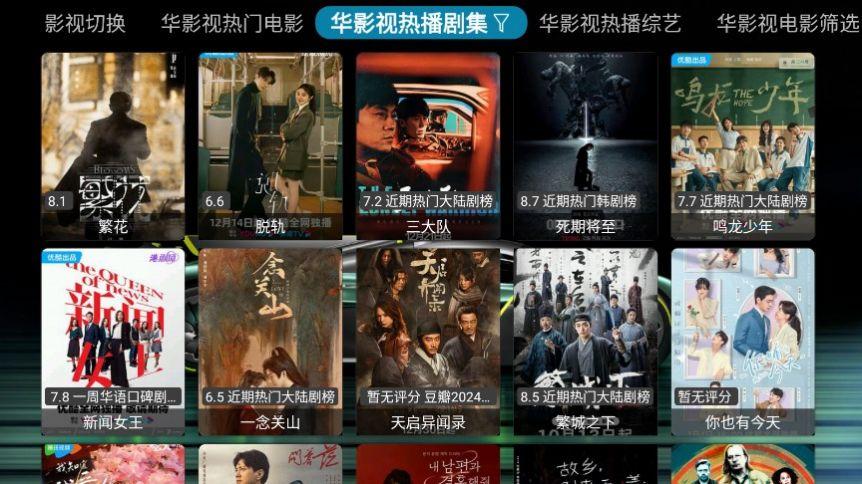The height and width of the screenshot is (484, 862).
Task: Open the drama 繁城之下
Action: tap(585, 335)
